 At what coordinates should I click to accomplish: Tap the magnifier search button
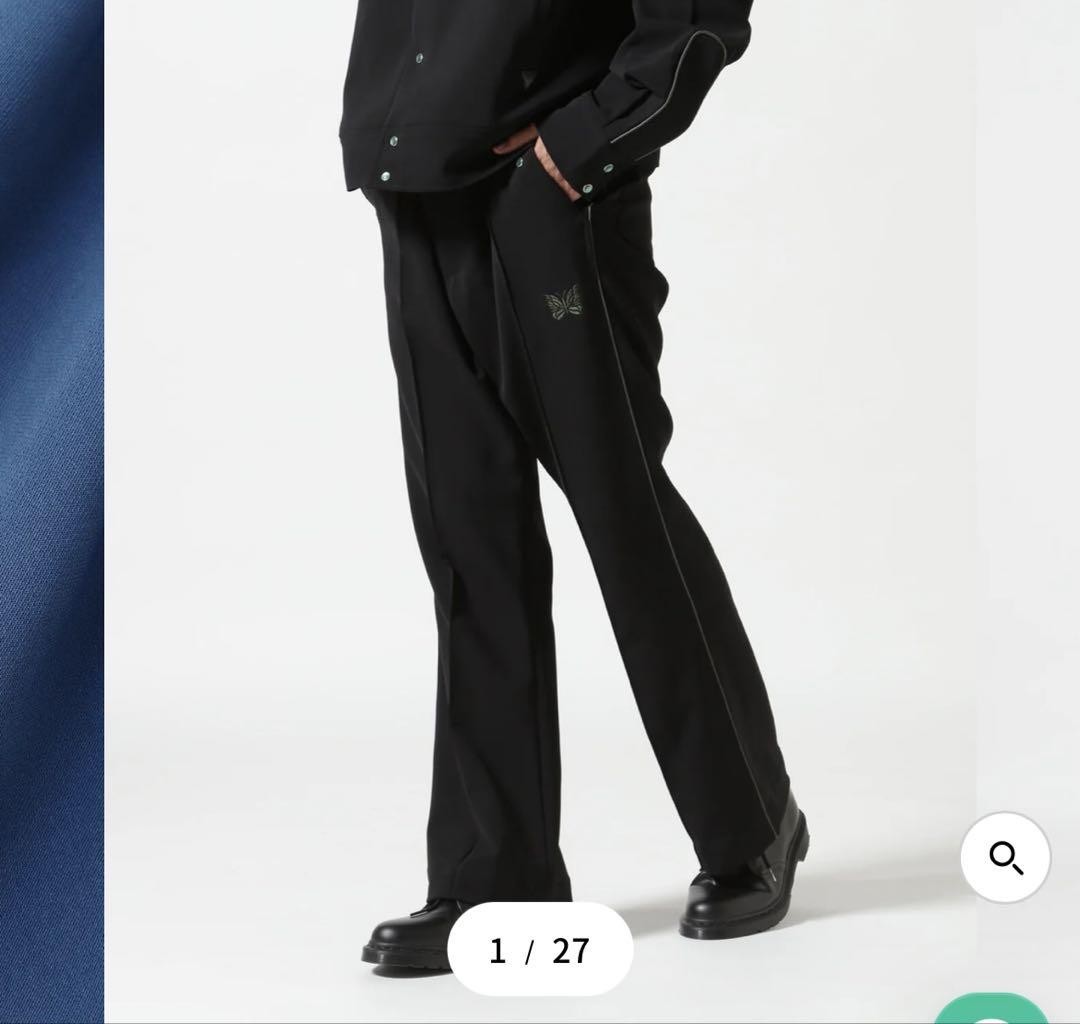(1005, 858)
